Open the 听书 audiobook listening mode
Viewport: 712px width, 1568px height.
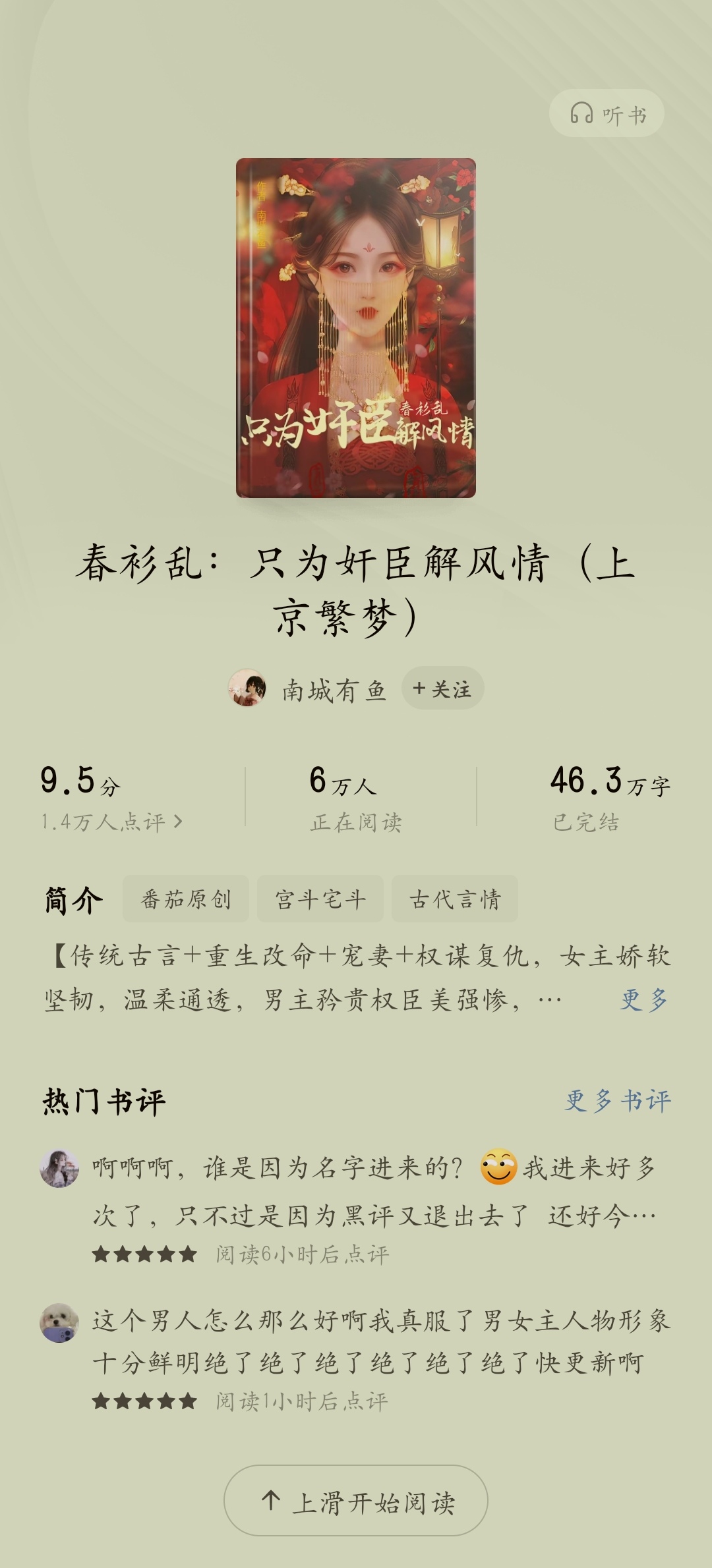pyautogui.click(x=607, y=114)
